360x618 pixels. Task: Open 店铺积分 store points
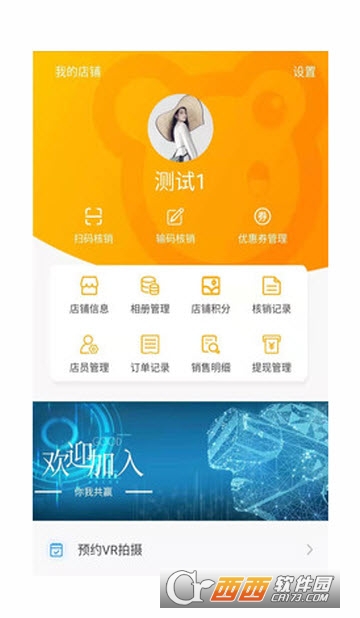tap(211, 295)
